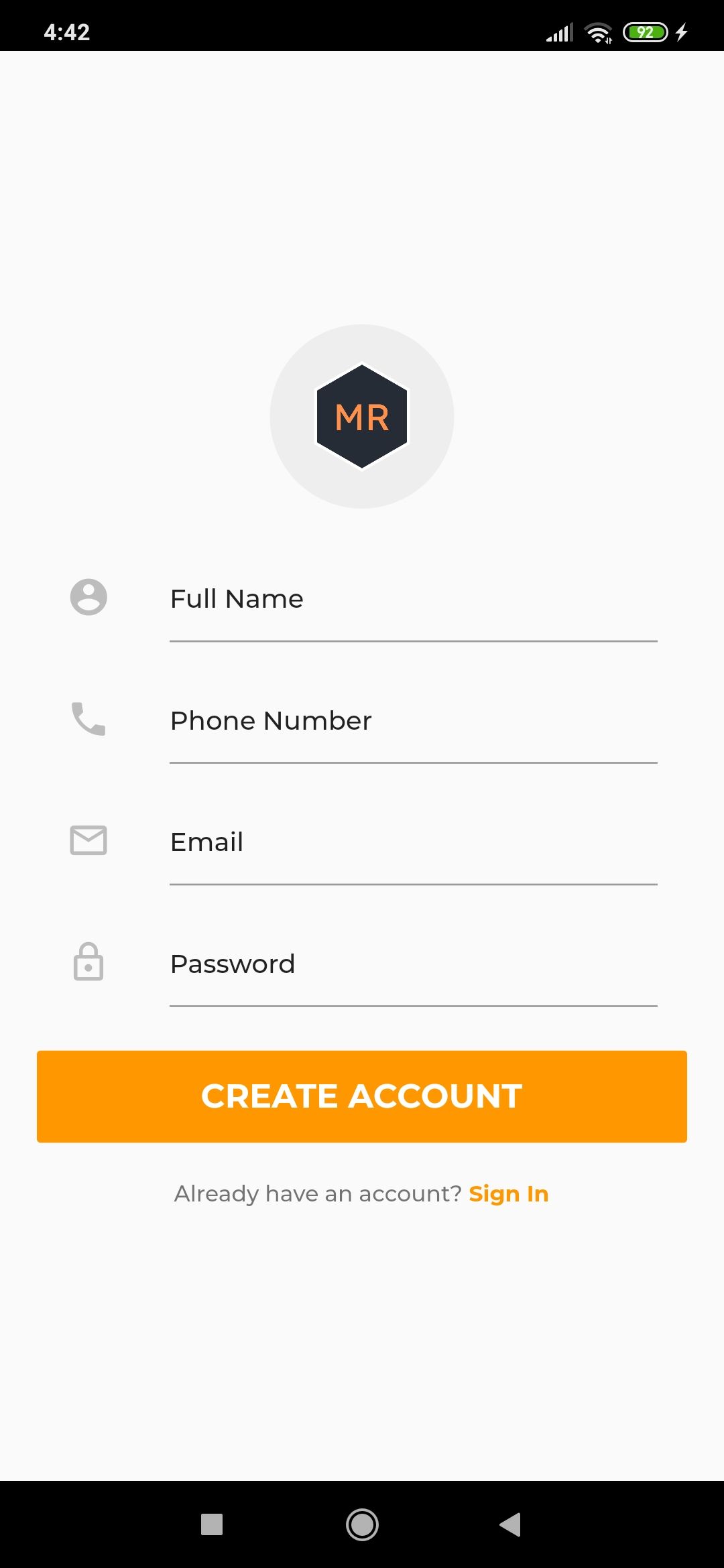Select the Email text field
Screen dimensions: 724x1568
pos(413,842)
